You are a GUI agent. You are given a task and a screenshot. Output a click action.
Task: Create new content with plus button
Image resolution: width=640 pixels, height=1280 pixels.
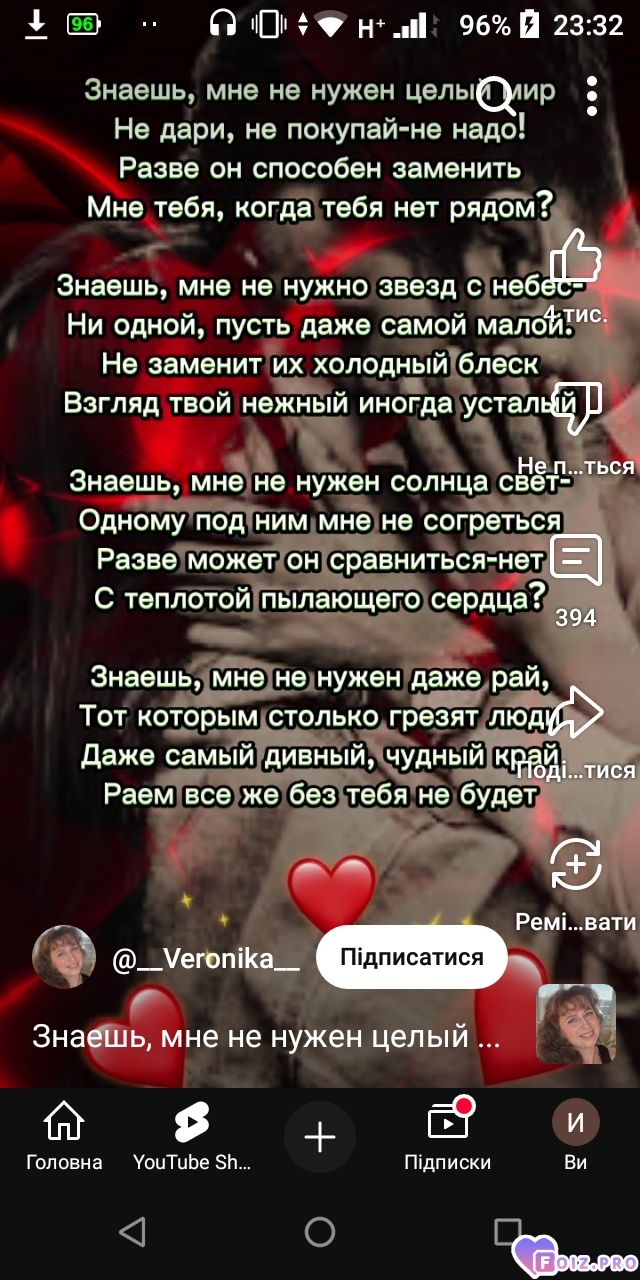(x=320, y=1137)
